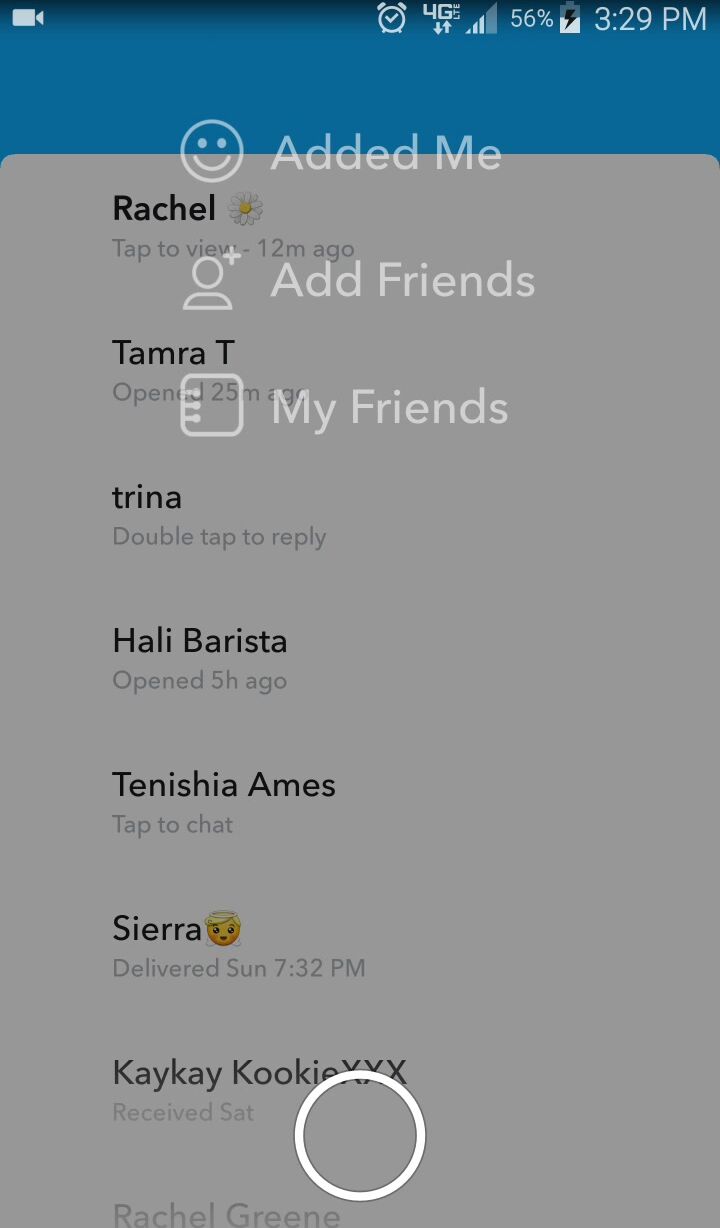Viewport: 720px width, 1228px height.
Task: Chat with Tenishia Ames
Action: point(223,802)
